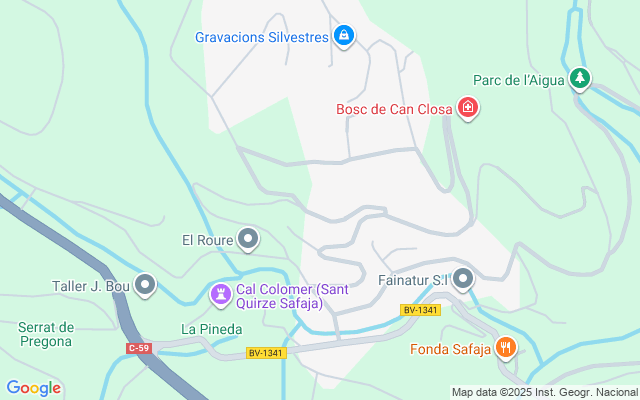Open the El Roure place marker
Viewport: 640px width, 400px height.
248,240
